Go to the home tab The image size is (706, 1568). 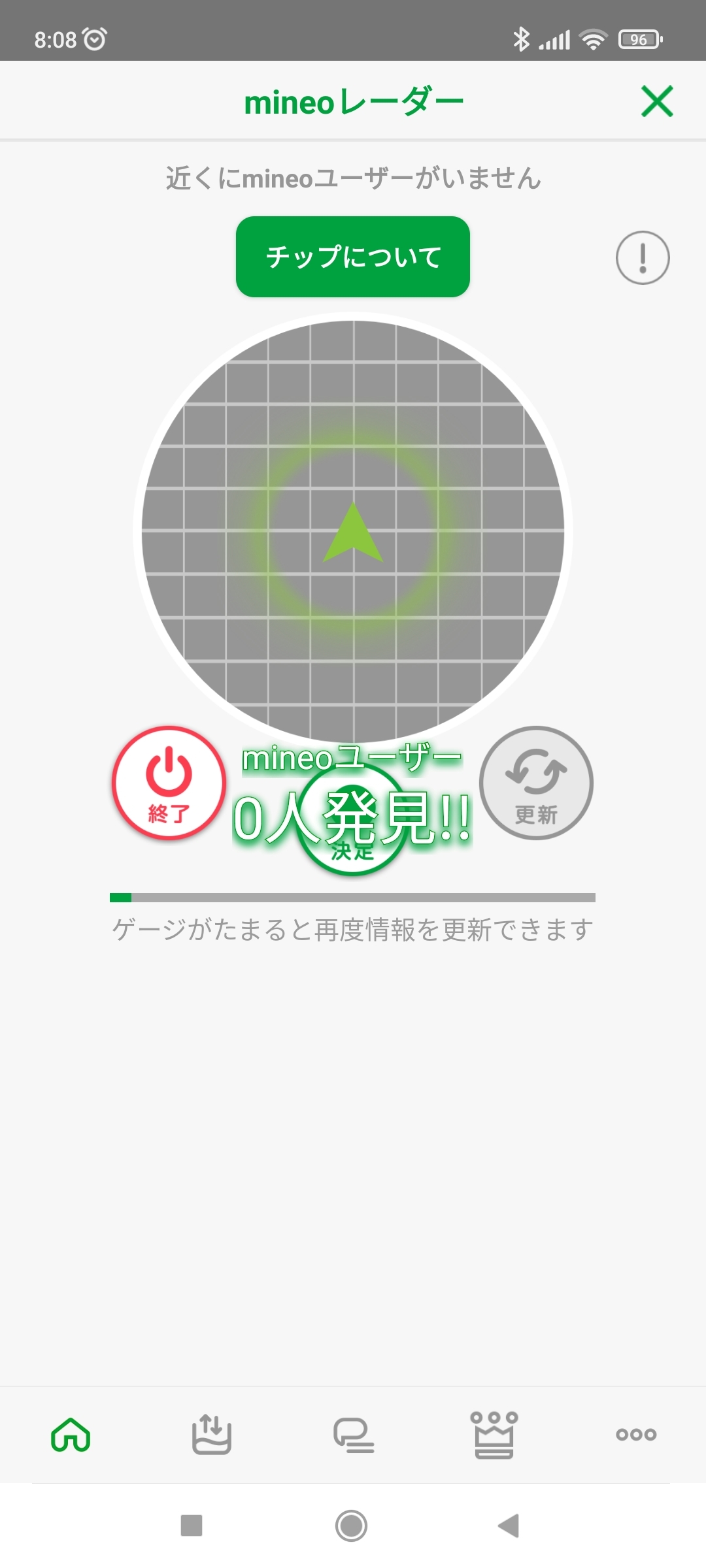71,1435
